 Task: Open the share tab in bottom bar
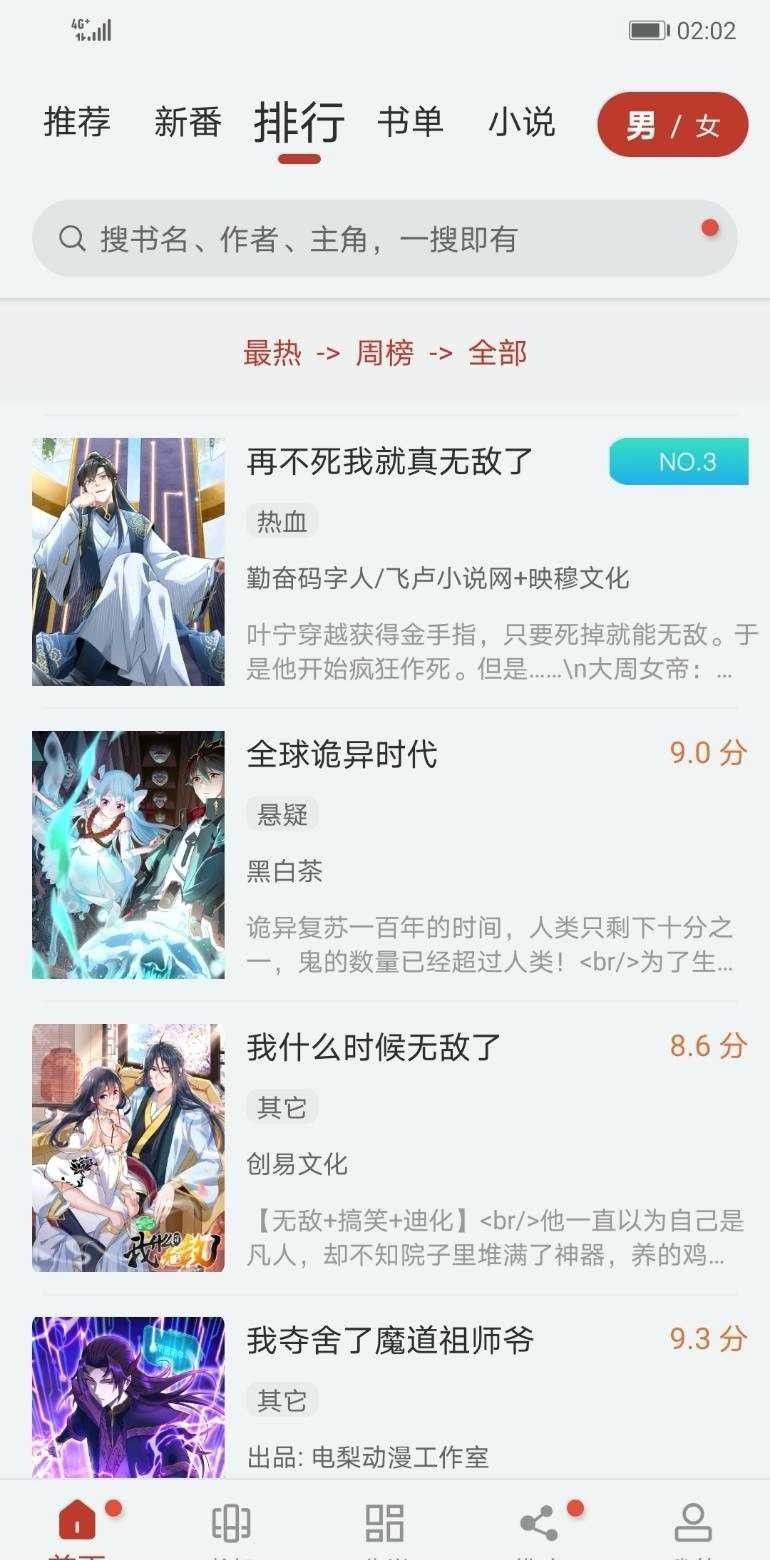pyautogui.click(x=539, y=1523)
